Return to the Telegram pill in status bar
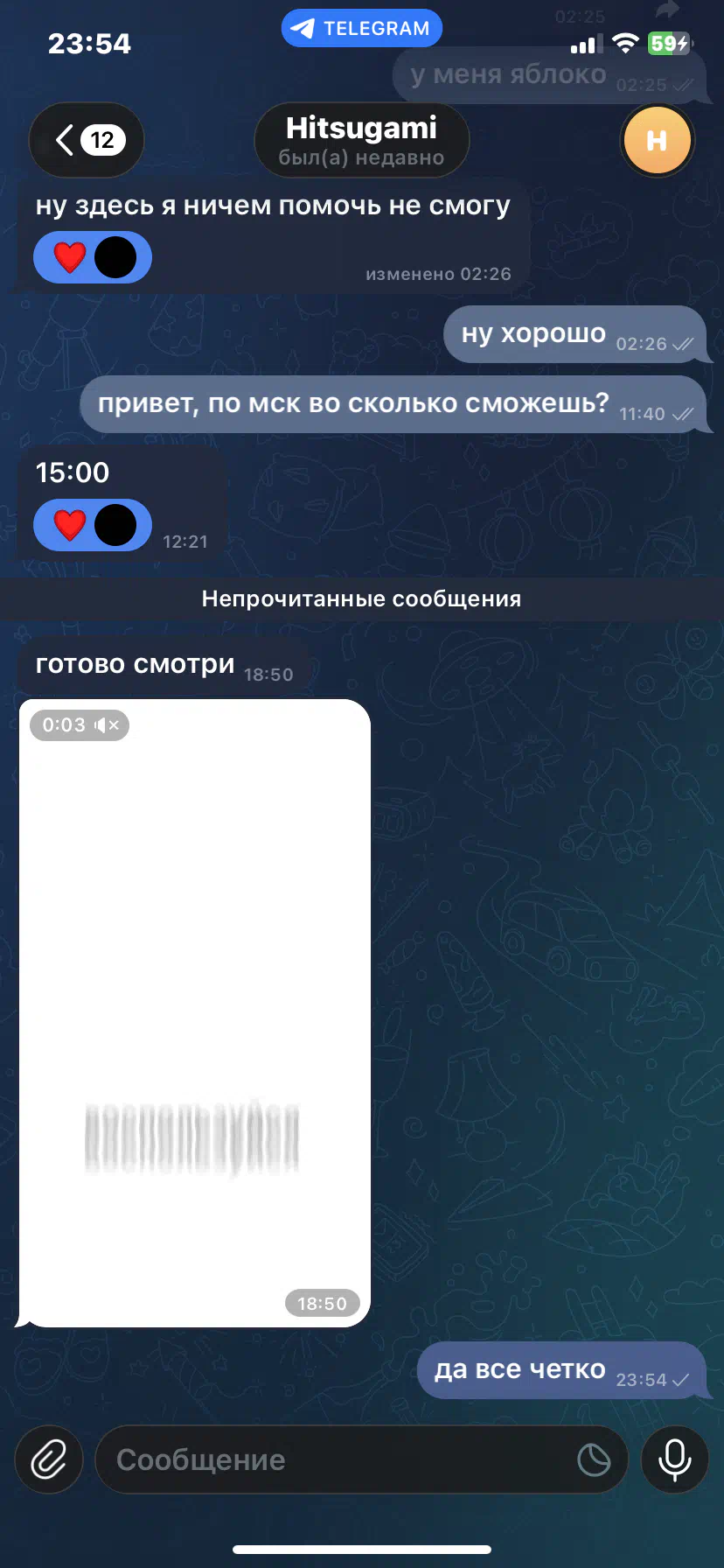 click(x=361, y=28)
